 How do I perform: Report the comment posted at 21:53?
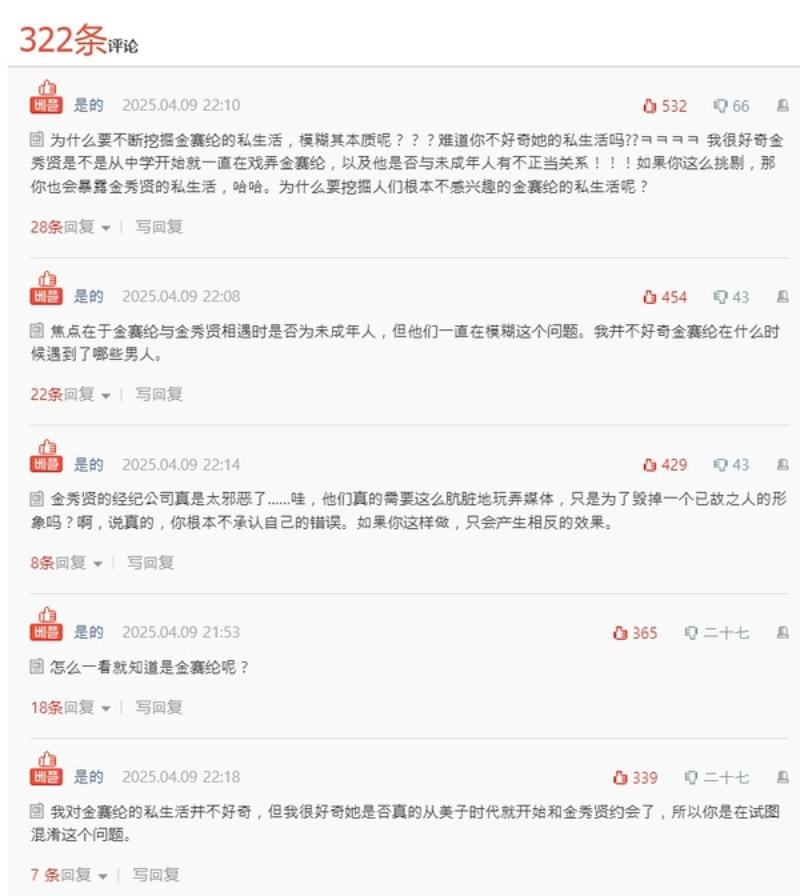(x=782, y=633)
